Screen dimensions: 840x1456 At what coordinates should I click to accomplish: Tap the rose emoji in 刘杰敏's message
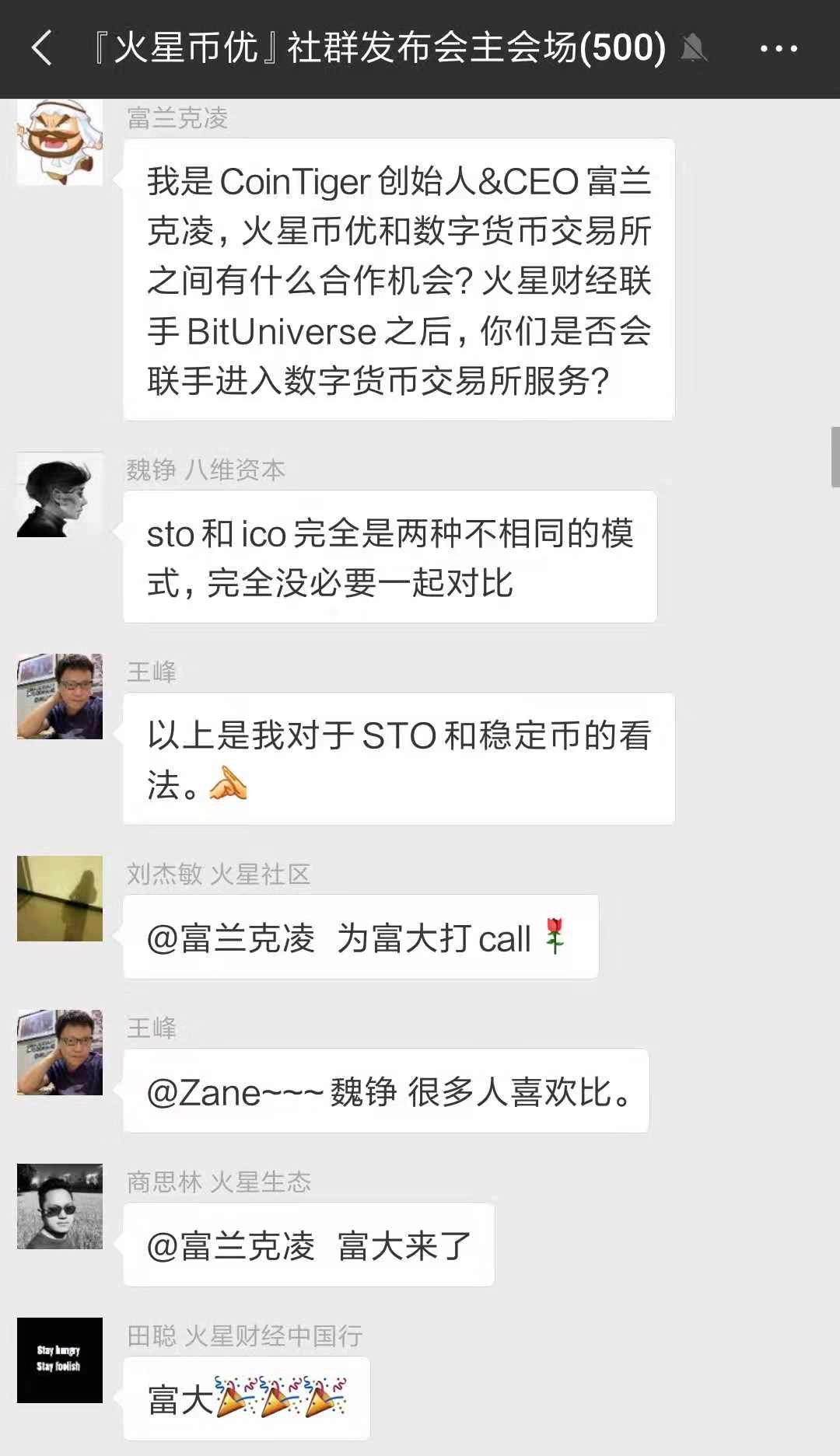click(552, 938)
